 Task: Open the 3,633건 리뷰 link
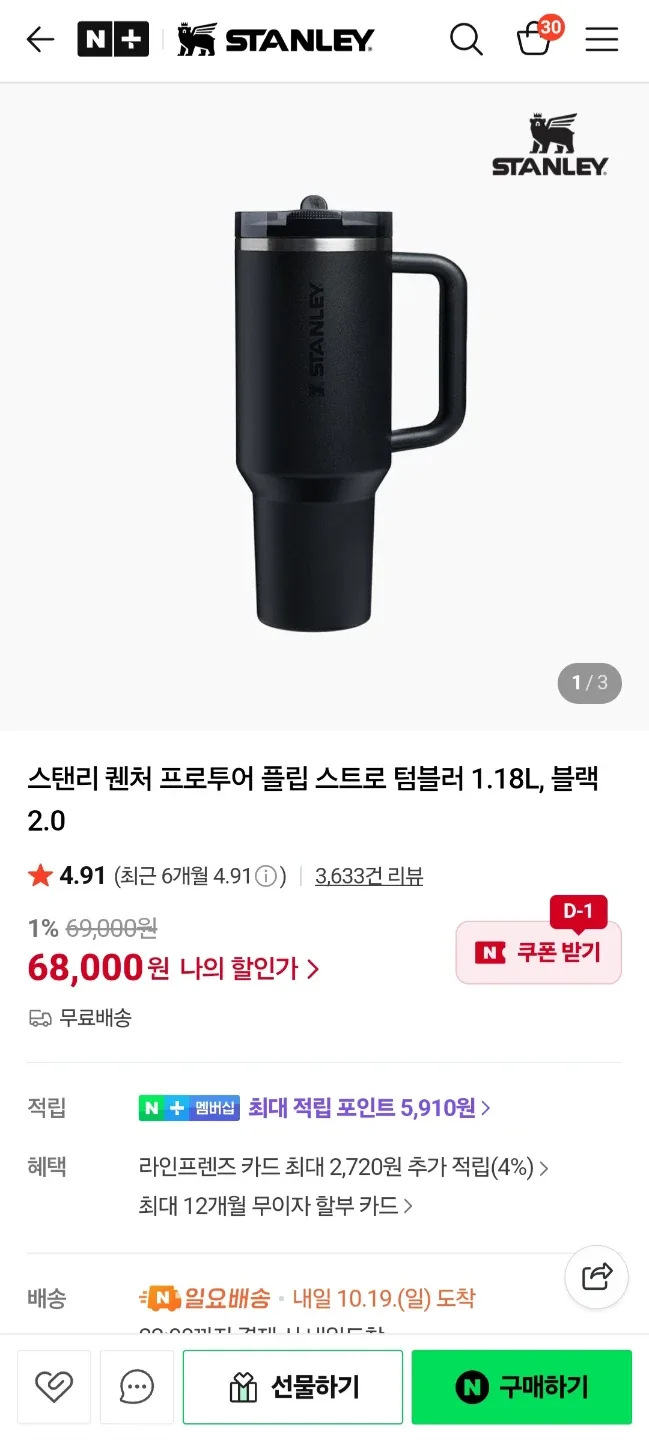click(369, 877)
